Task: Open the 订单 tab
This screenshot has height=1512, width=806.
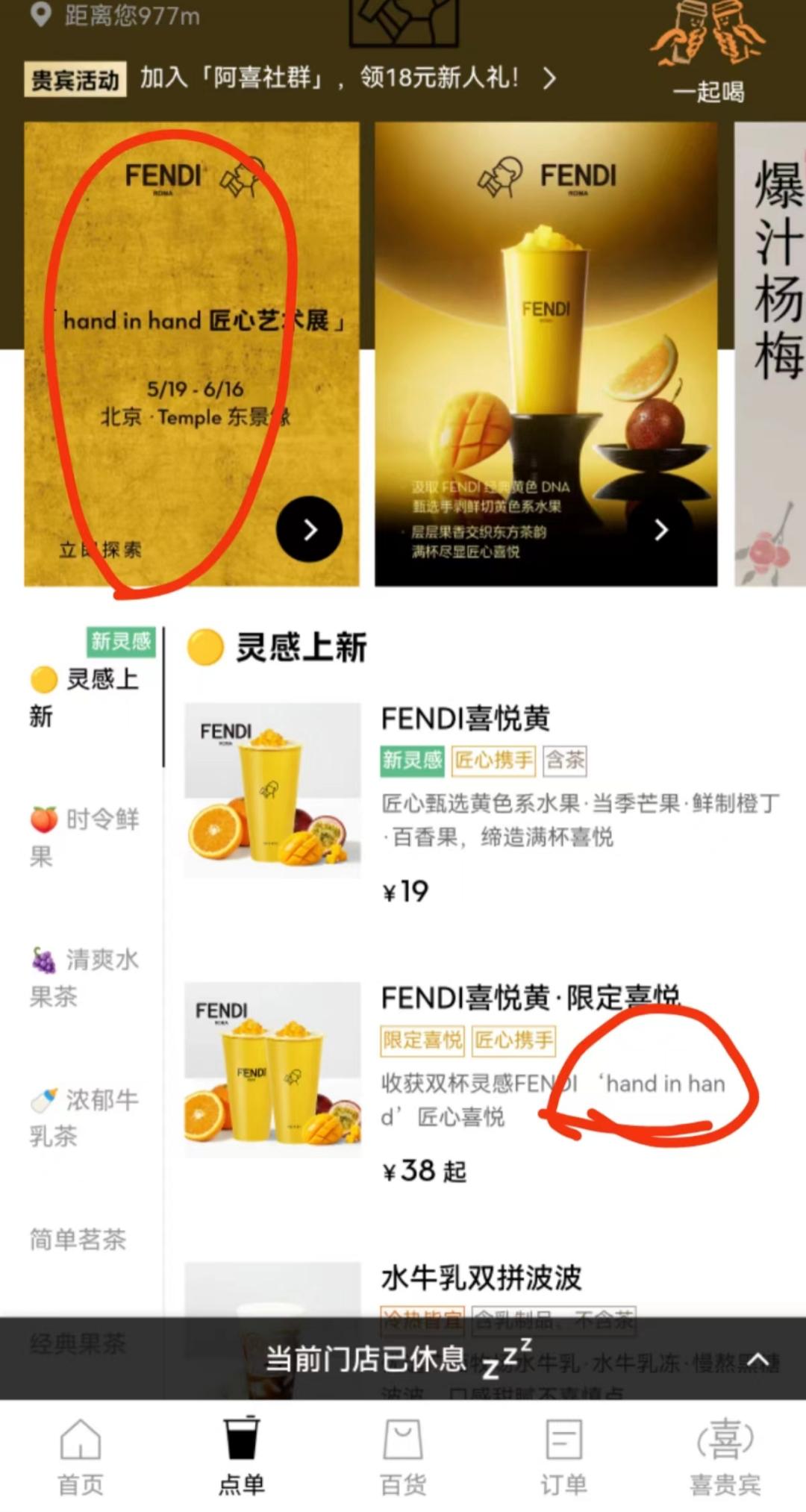Action: (563, 1457)
